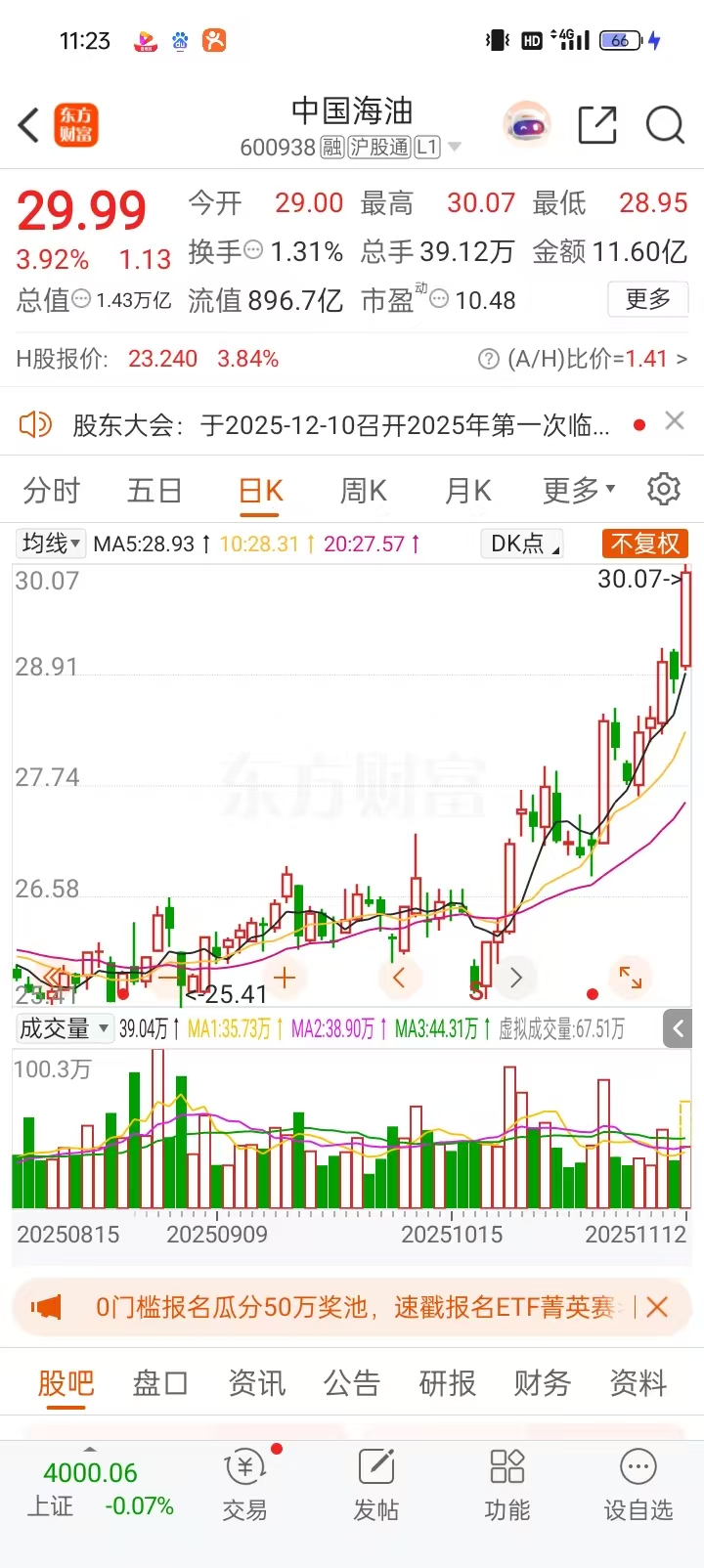Close the ETF菁英赛 promotion banner

[x=657, y=1307]
